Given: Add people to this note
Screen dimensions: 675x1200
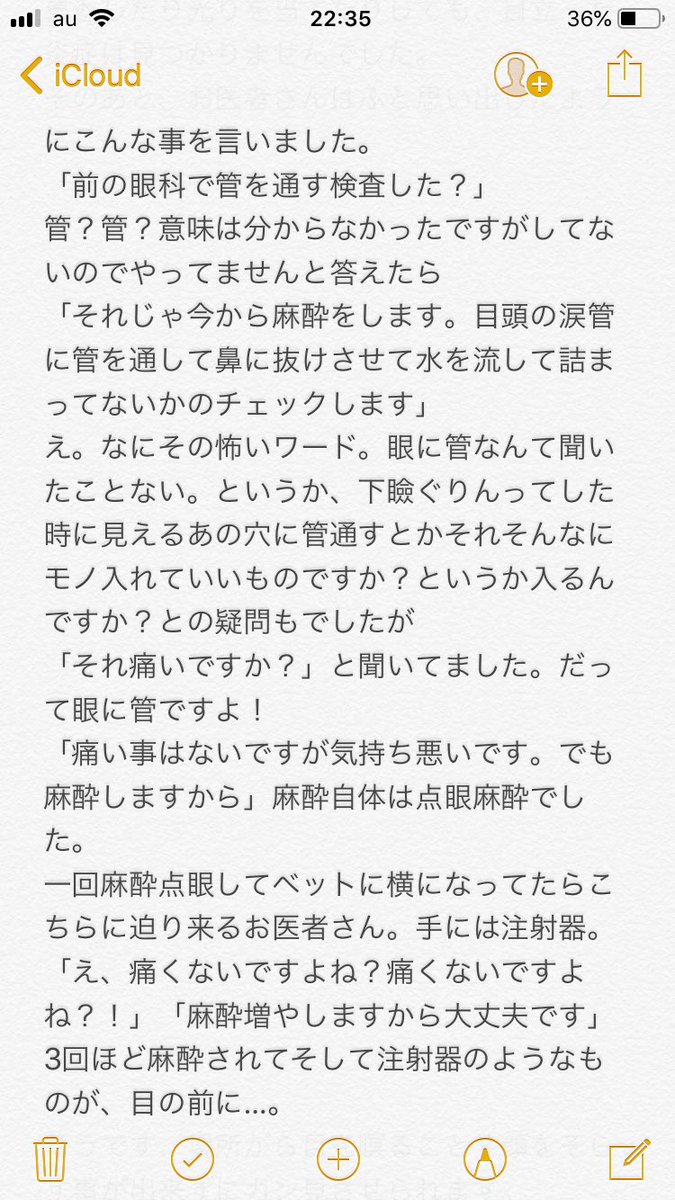Looking at the screenshot, I should [524, 75].
